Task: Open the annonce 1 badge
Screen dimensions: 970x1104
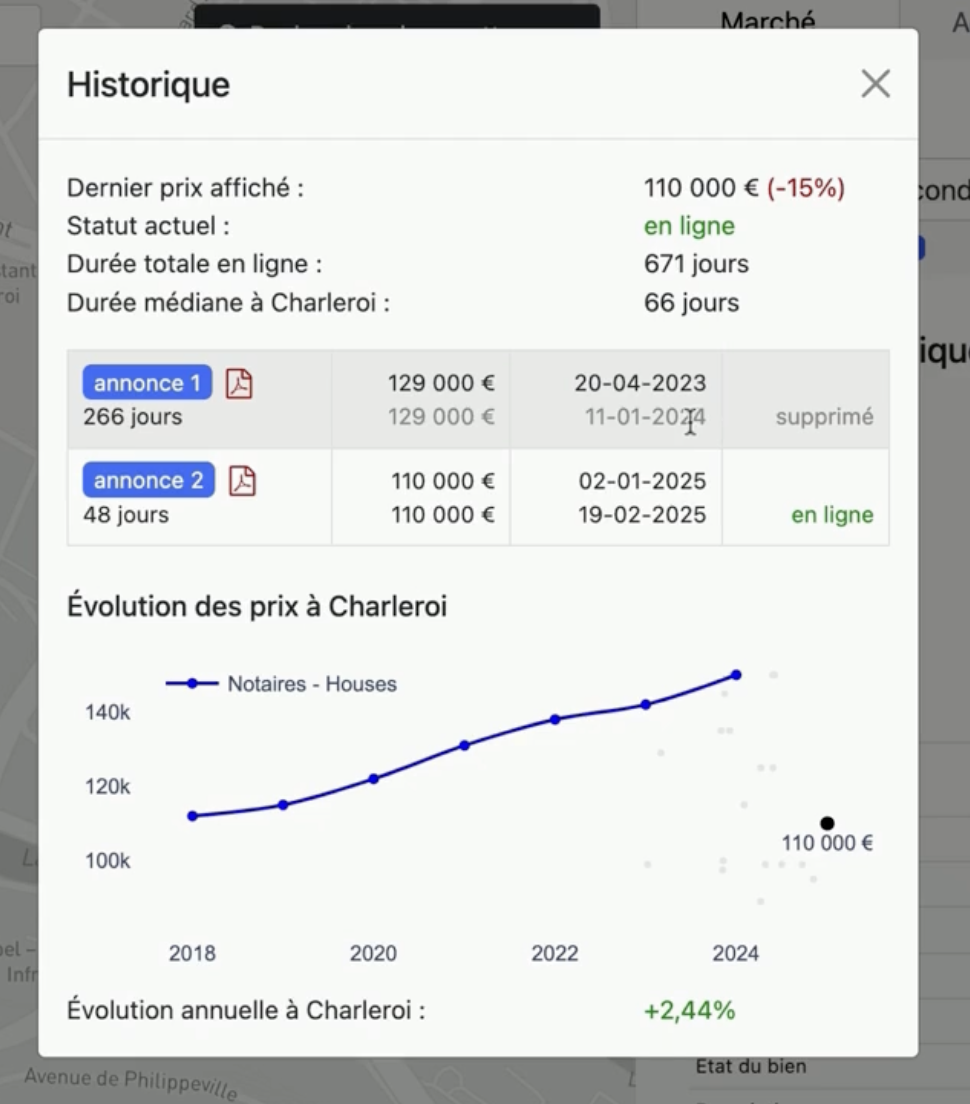Action: click(x=147, y=383)
